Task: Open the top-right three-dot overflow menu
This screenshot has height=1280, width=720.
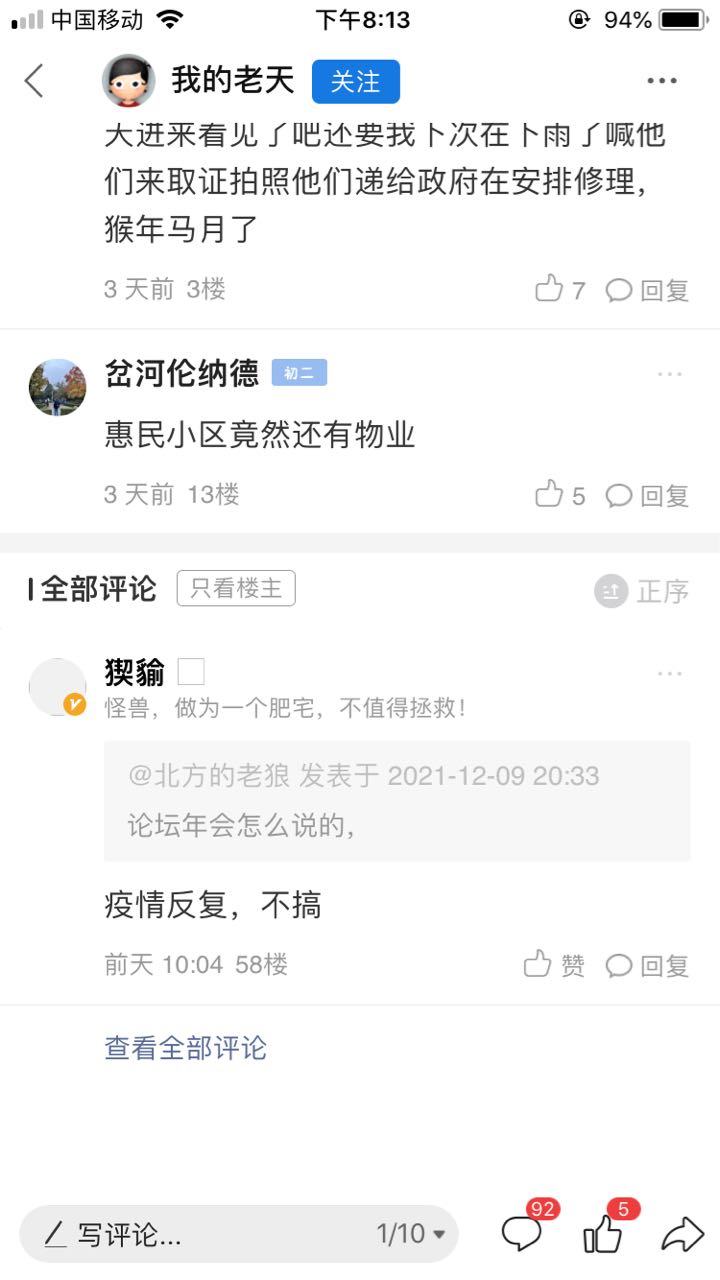Action: pyautogui.click(x=662, y=82)
